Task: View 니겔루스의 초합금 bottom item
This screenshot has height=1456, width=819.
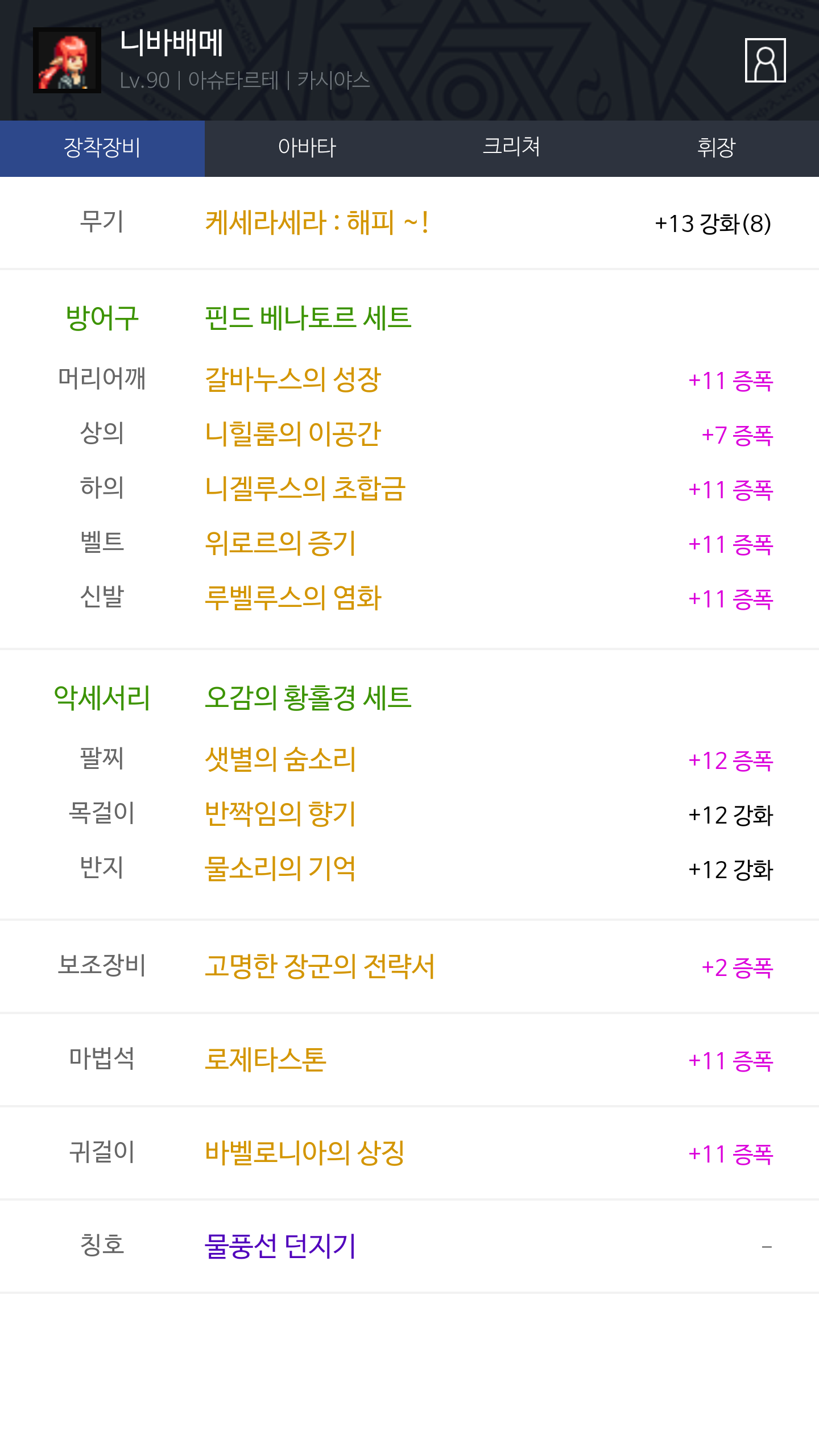Action: (305, 489)
